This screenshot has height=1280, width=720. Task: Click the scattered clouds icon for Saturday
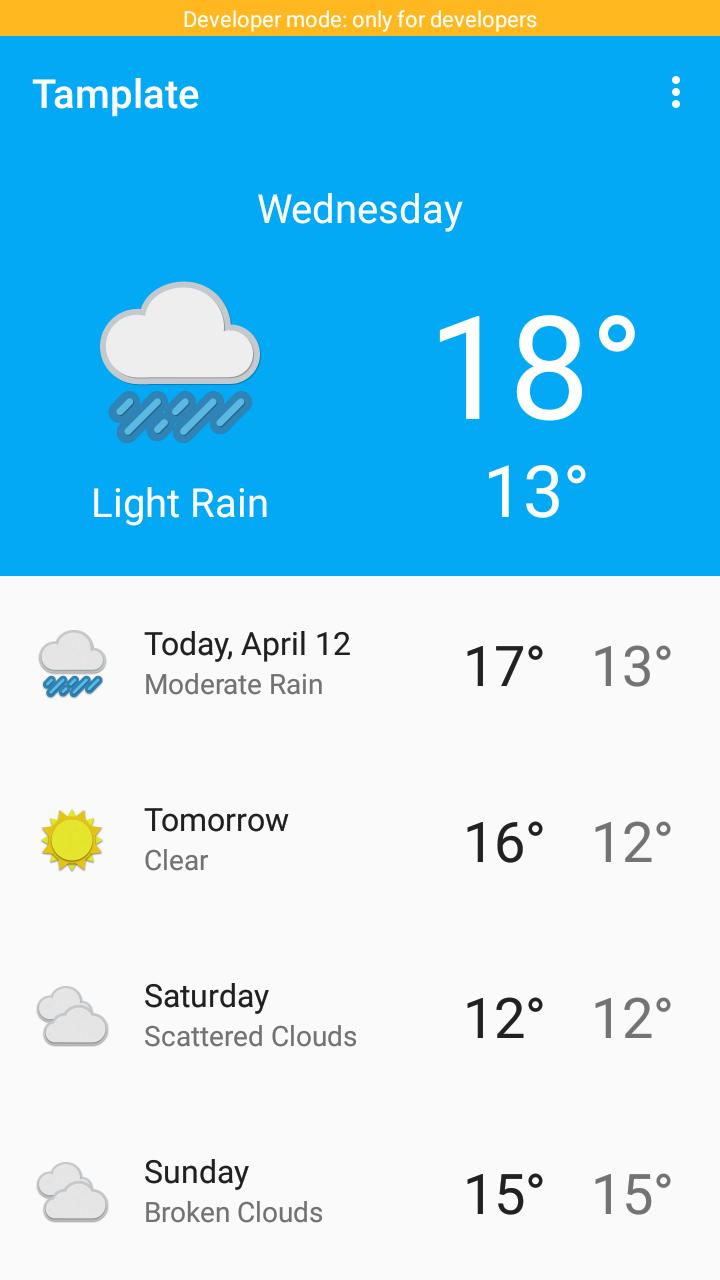coord(70,1014)
